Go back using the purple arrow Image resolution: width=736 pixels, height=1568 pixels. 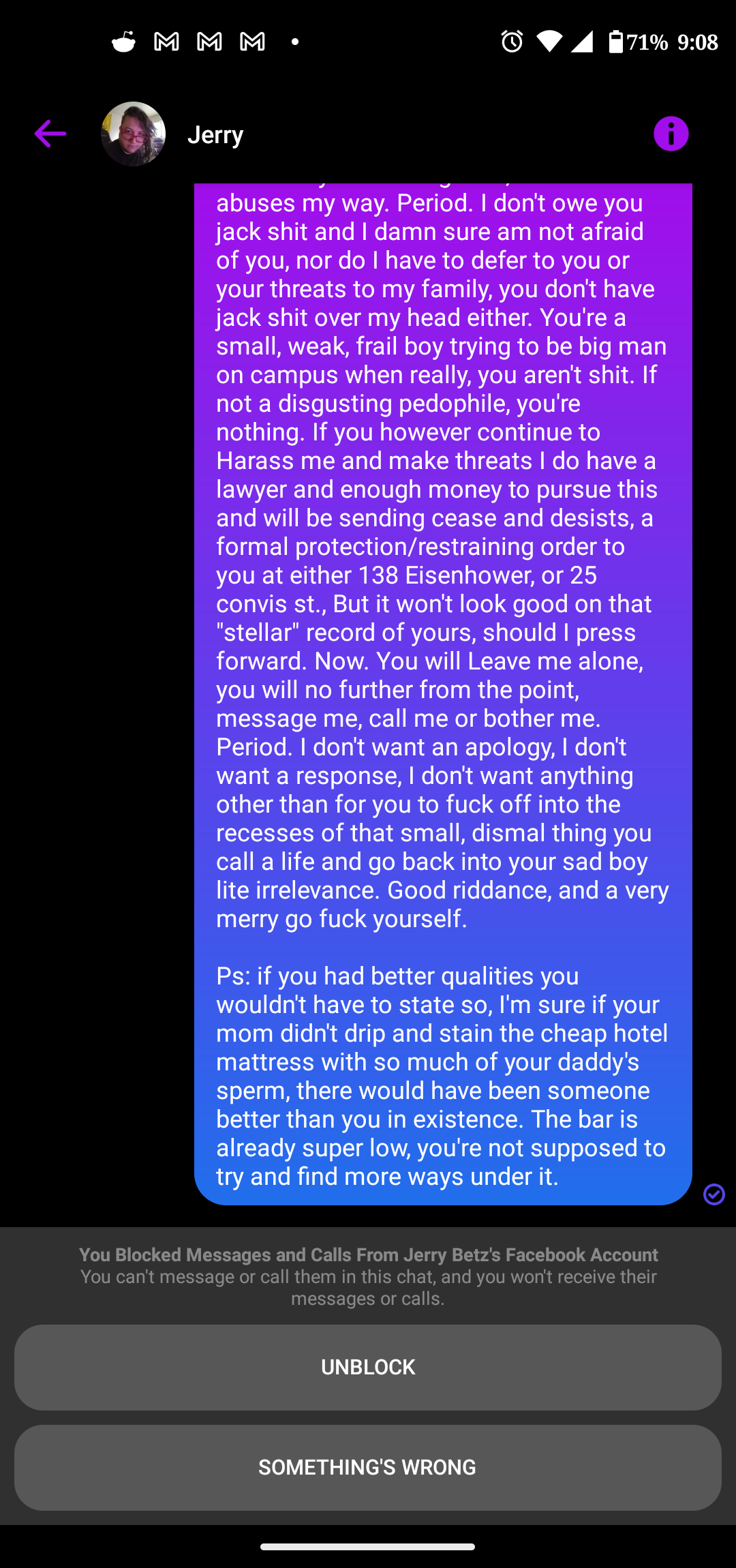click(x=50, y=134)
